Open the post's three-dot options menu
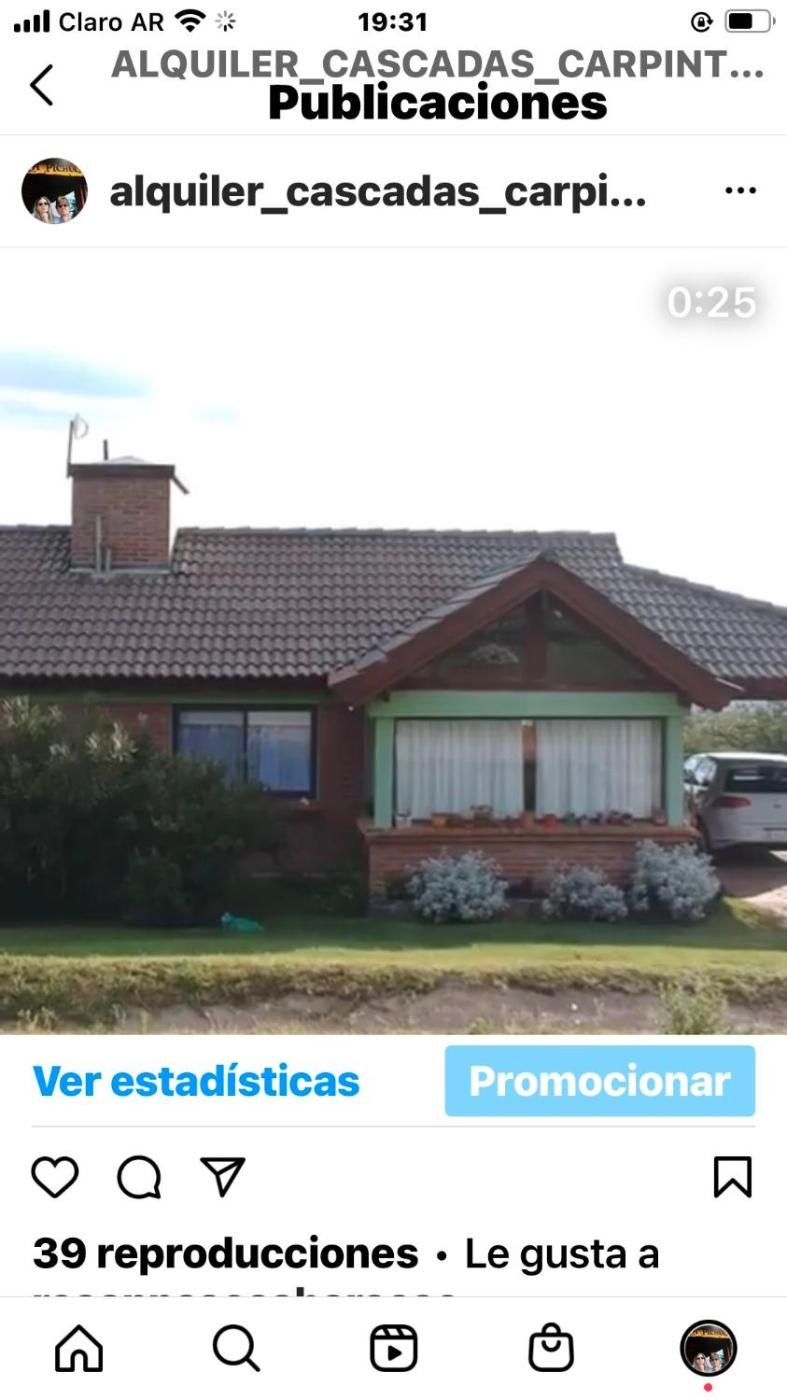This screenshot has width=787, height=1400. click(x=740, y=190)
